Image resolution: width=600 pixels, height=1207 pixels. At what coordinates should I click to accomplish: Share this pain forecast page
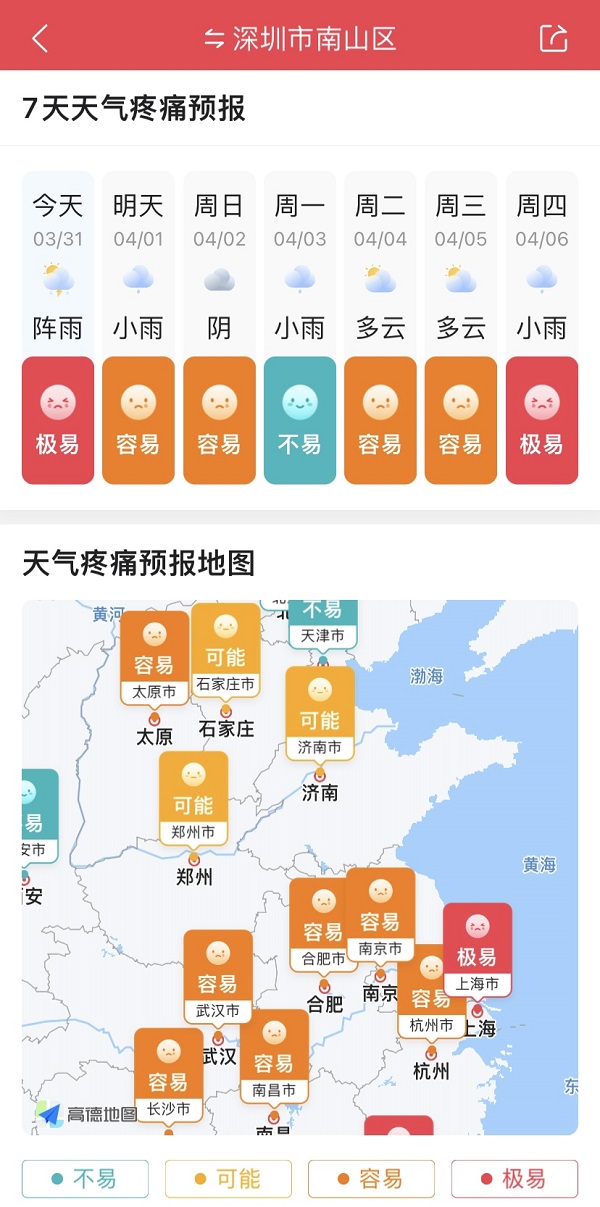click(x=553, y=39)
